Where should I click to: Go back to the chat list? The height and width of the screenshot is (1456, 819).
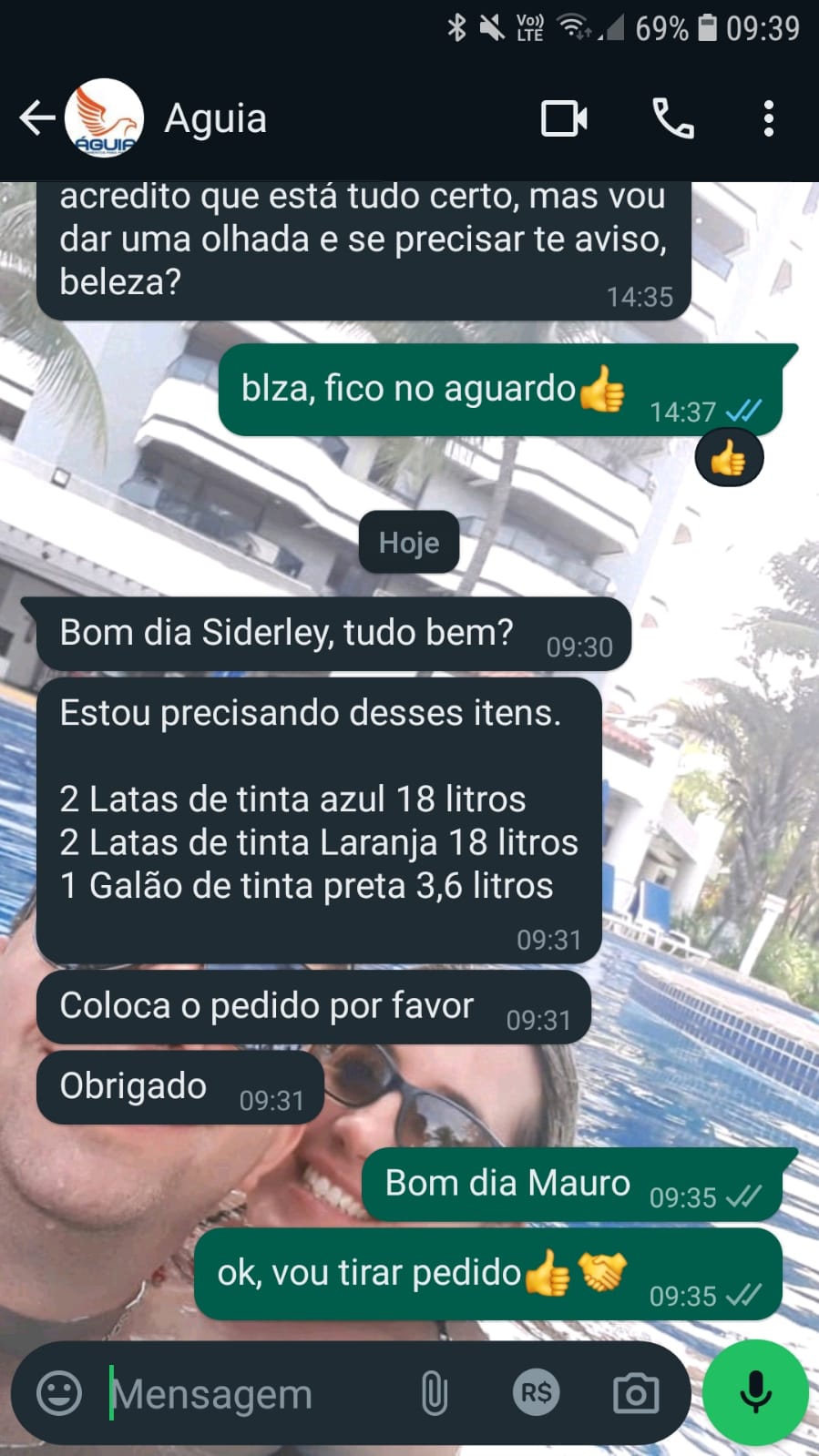36,118
